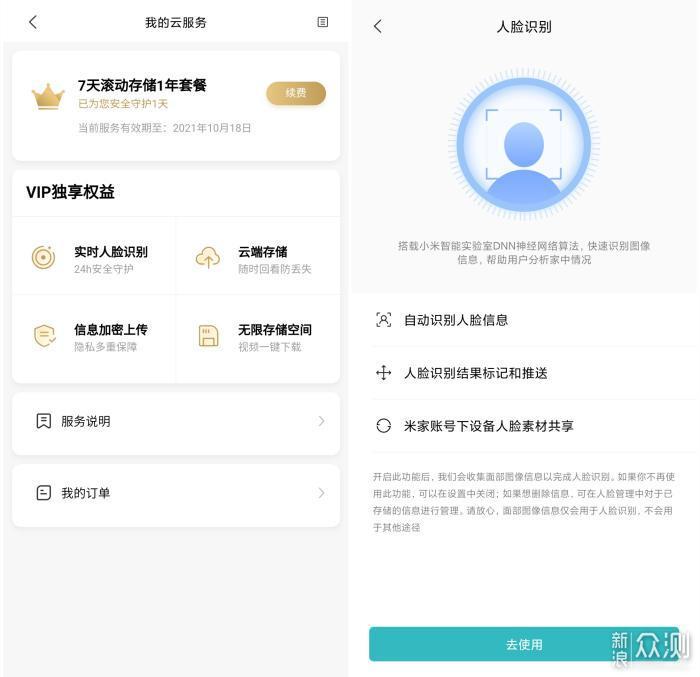Tap the 去使用 button
Image resolution: width=700 pixels, height=677 pixels.
tap(523, 644)
